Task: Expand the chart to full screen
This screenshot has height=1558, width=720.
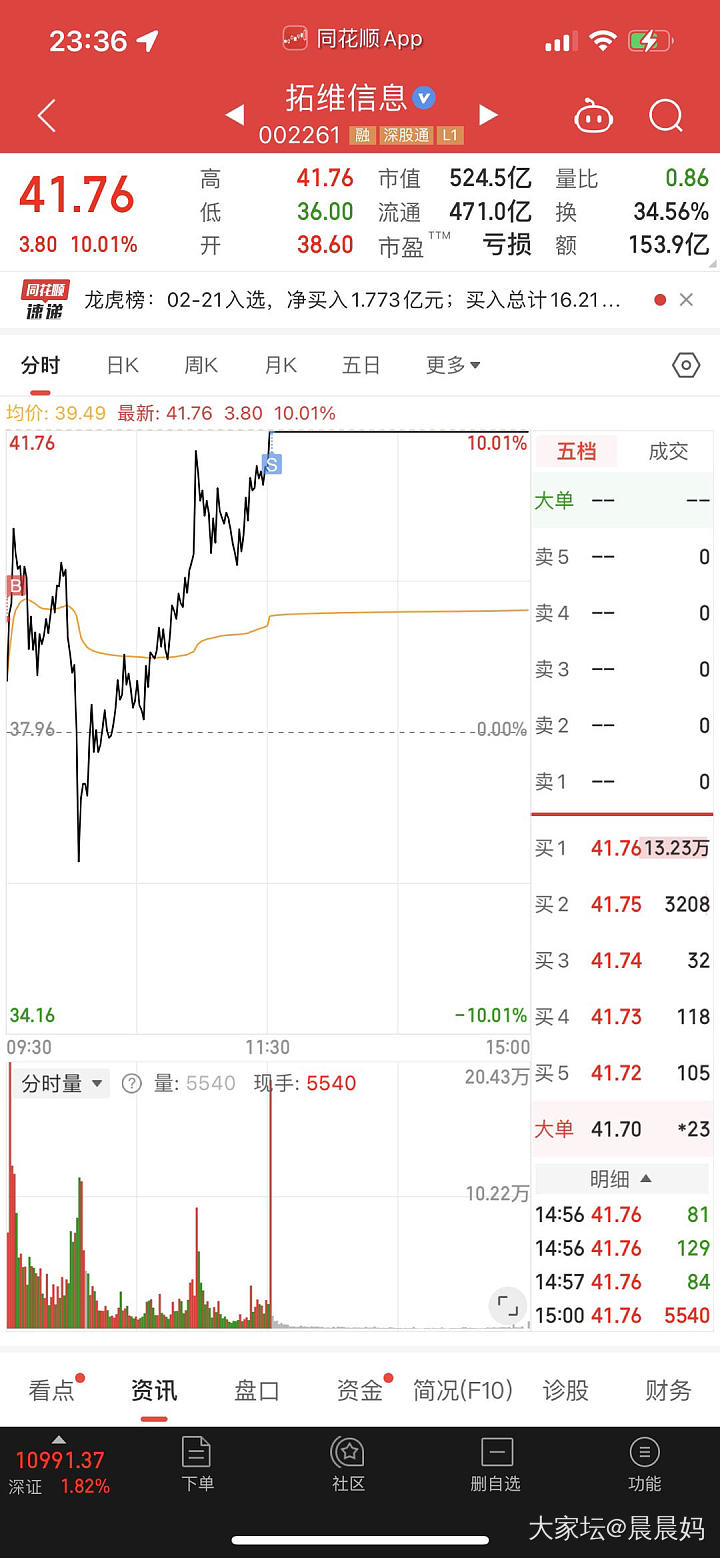Action: coord(508,1305)
